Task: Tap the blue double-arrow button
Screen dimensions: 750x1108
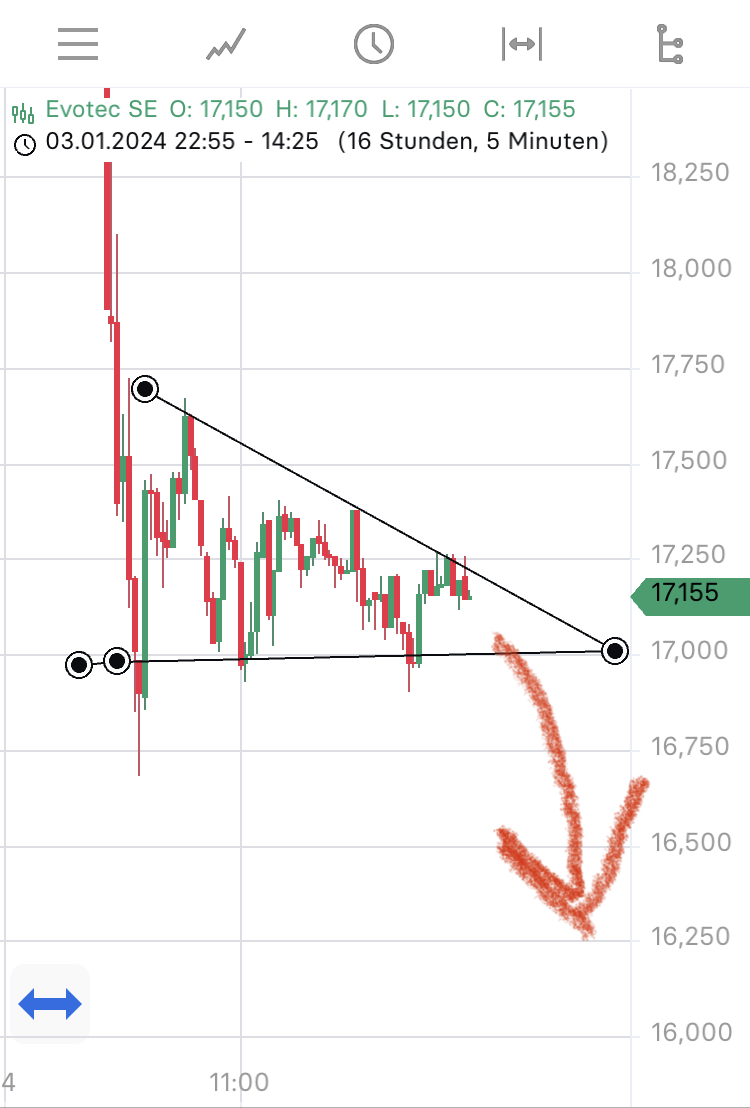Action: pyautogui.click(x=50, y=1004)
